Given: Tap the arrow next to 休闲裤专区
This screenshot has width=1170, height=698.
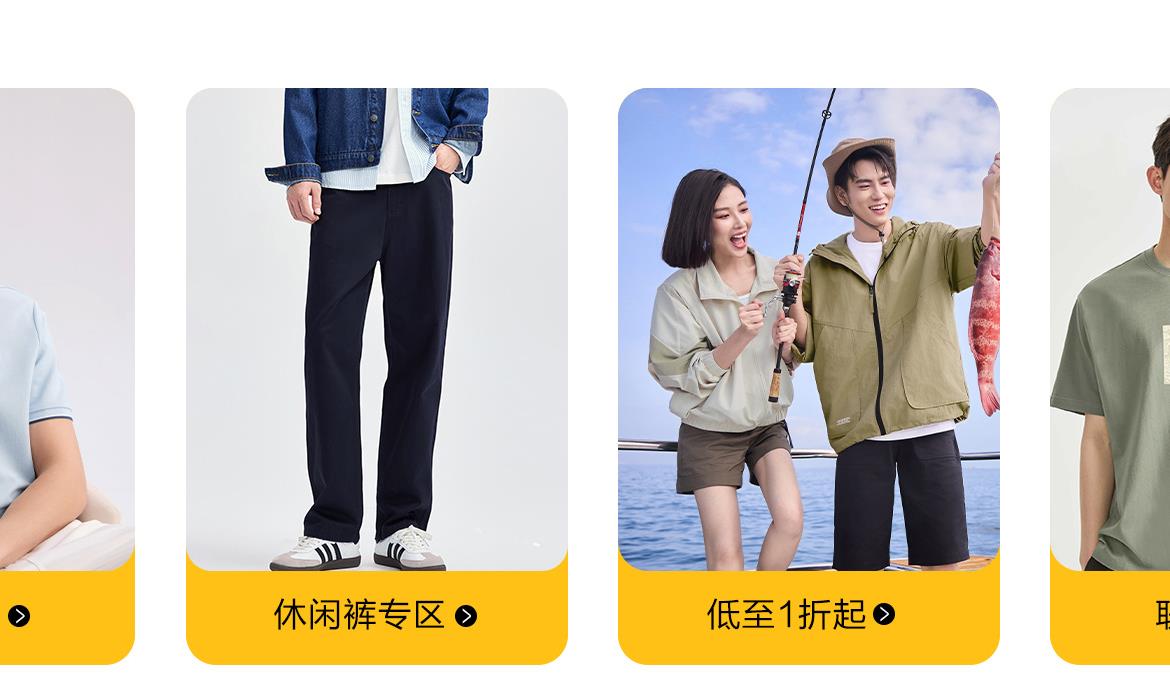Looking at the screenshot, I should [466, 616].
